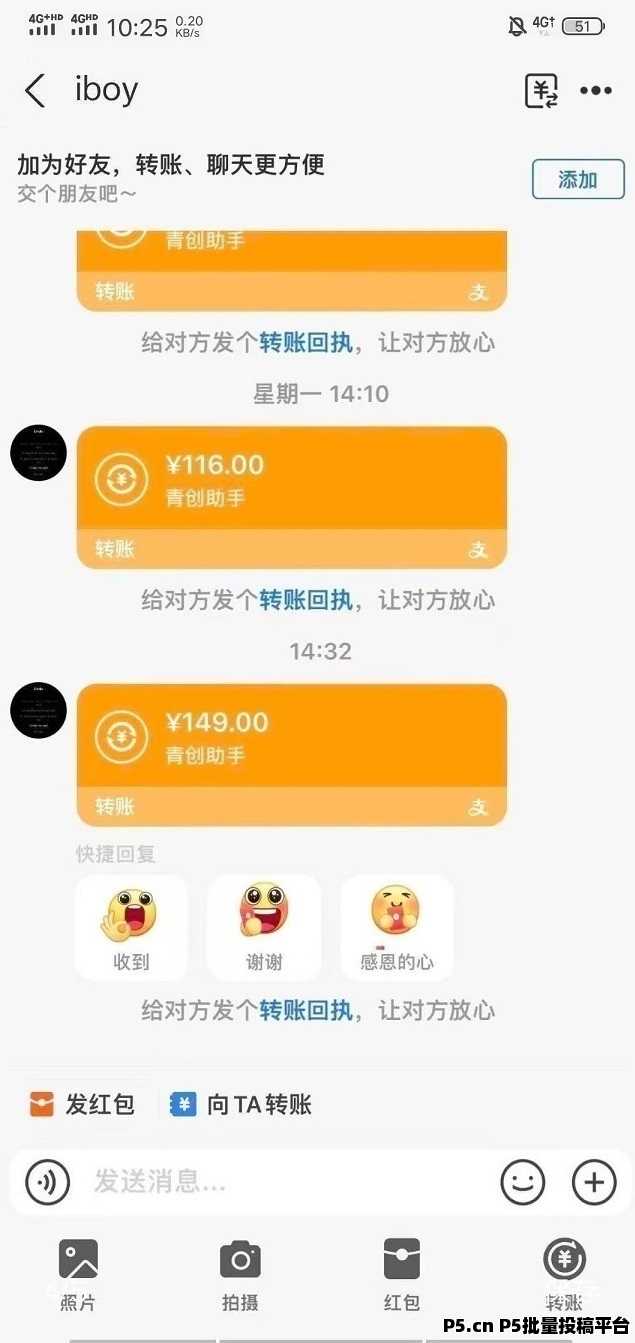The height and width of the screenshot is (1343, 635).
Task: Tap 向TA转账 shortcut
Action: (x=241, y=1105)
